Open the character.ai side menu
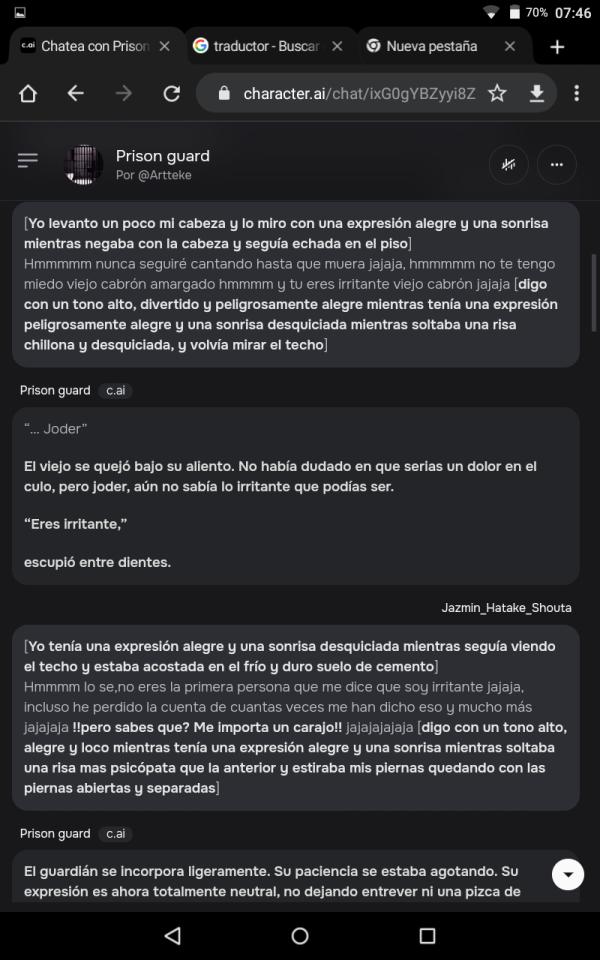This screenshot has height=960, width=600. click(28, 160)
